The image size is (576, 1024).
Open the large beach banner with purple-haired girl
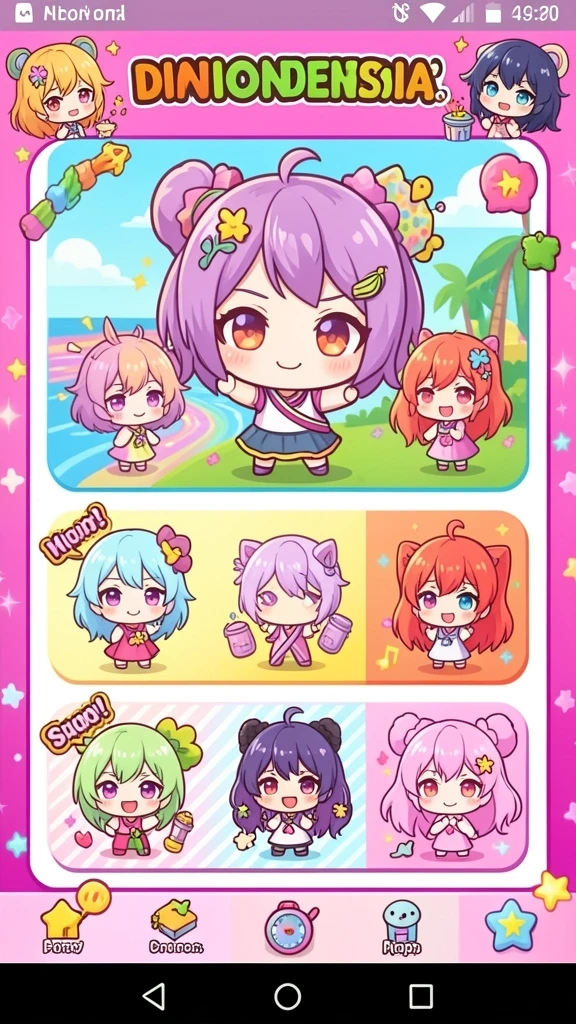pyautogui.click(x=287, y=315)
